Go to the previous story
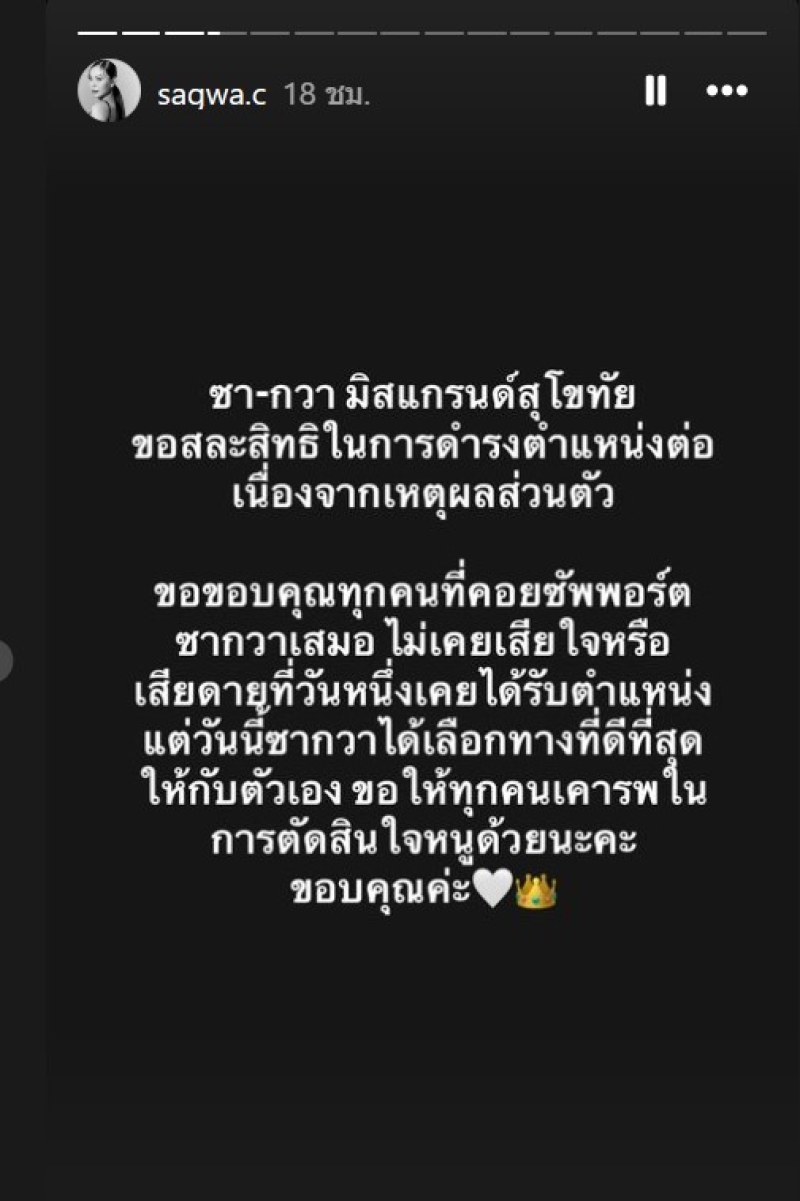 [5, 661]
